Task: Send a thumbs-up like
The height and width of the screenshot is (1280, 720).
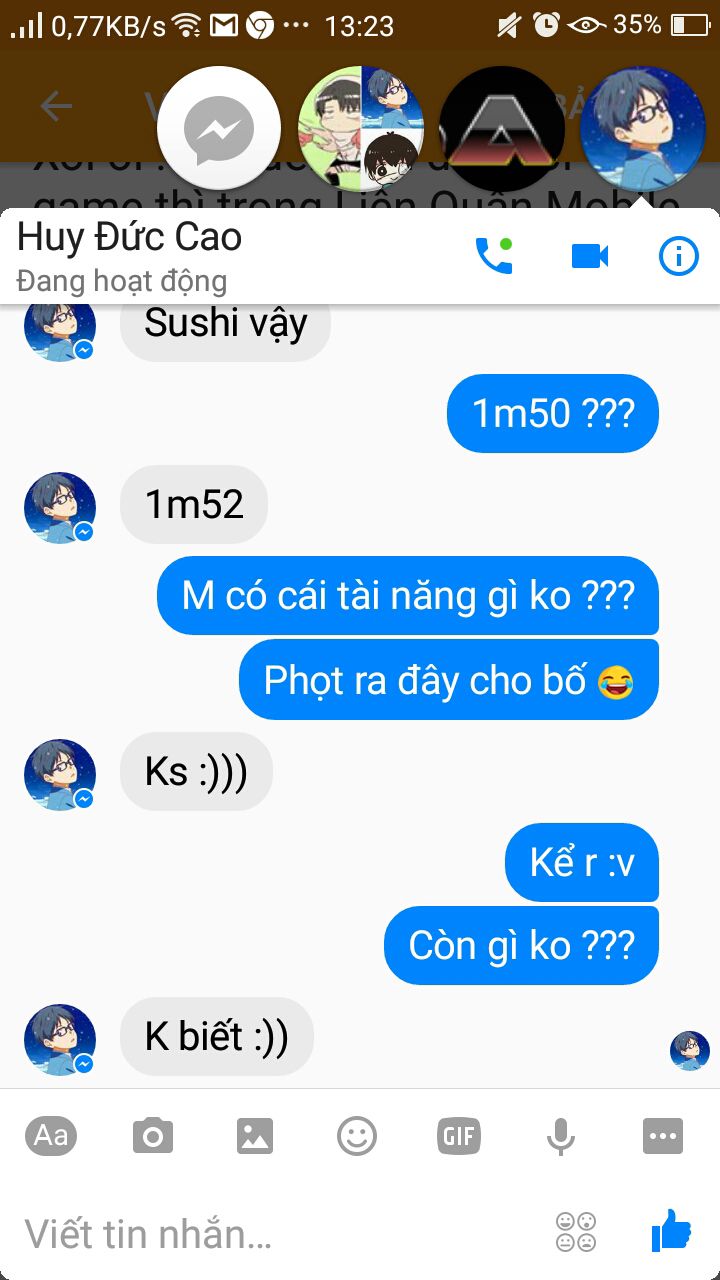Action: pos(671,1231)
